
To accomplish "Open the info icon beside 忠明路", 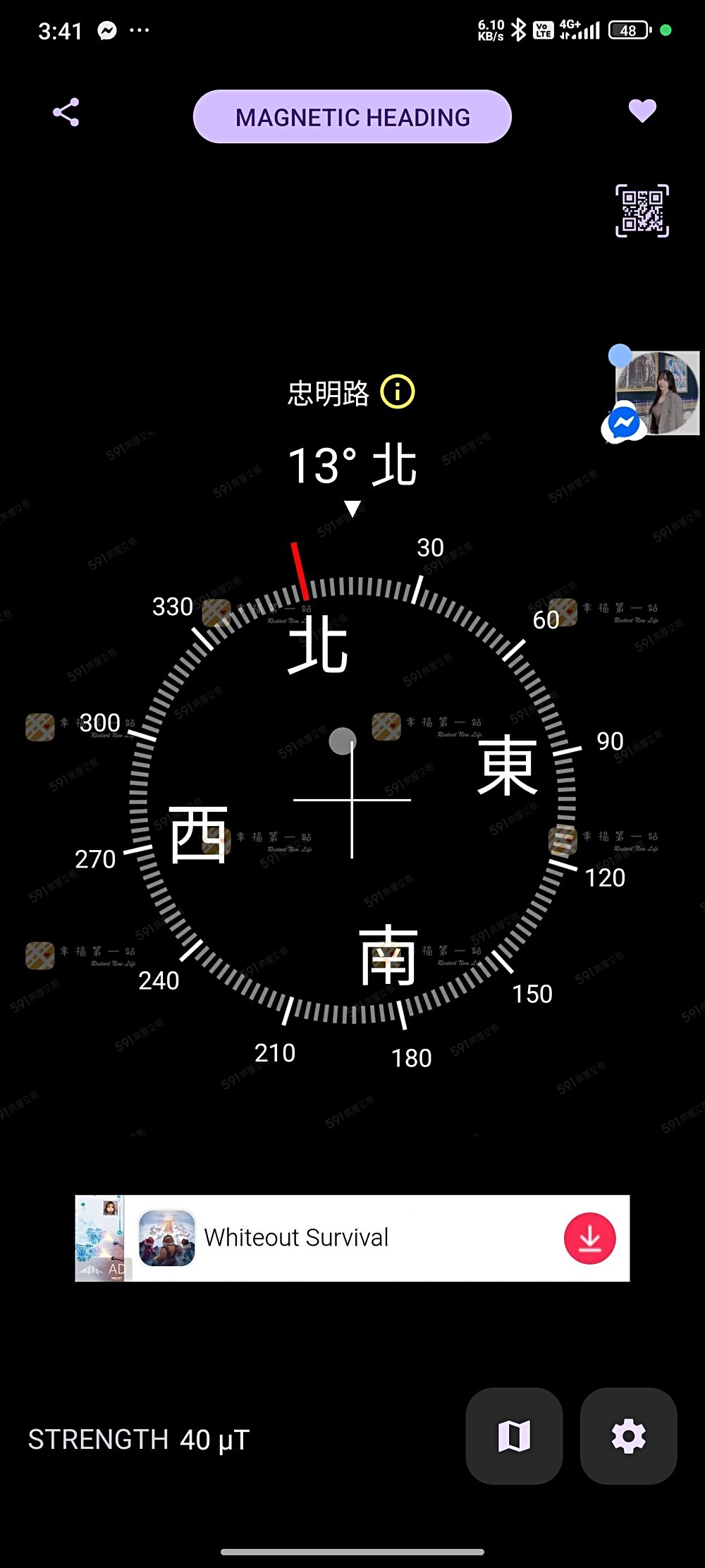I will [398, 392].
